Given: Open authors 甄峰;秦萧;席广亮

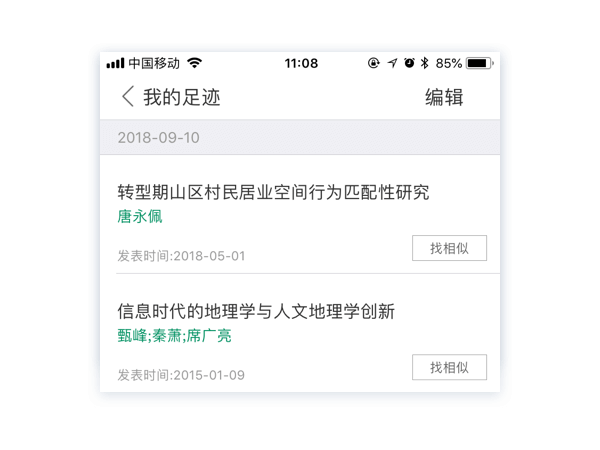Looking at the screenshot, I should click(x=174, y=335).
